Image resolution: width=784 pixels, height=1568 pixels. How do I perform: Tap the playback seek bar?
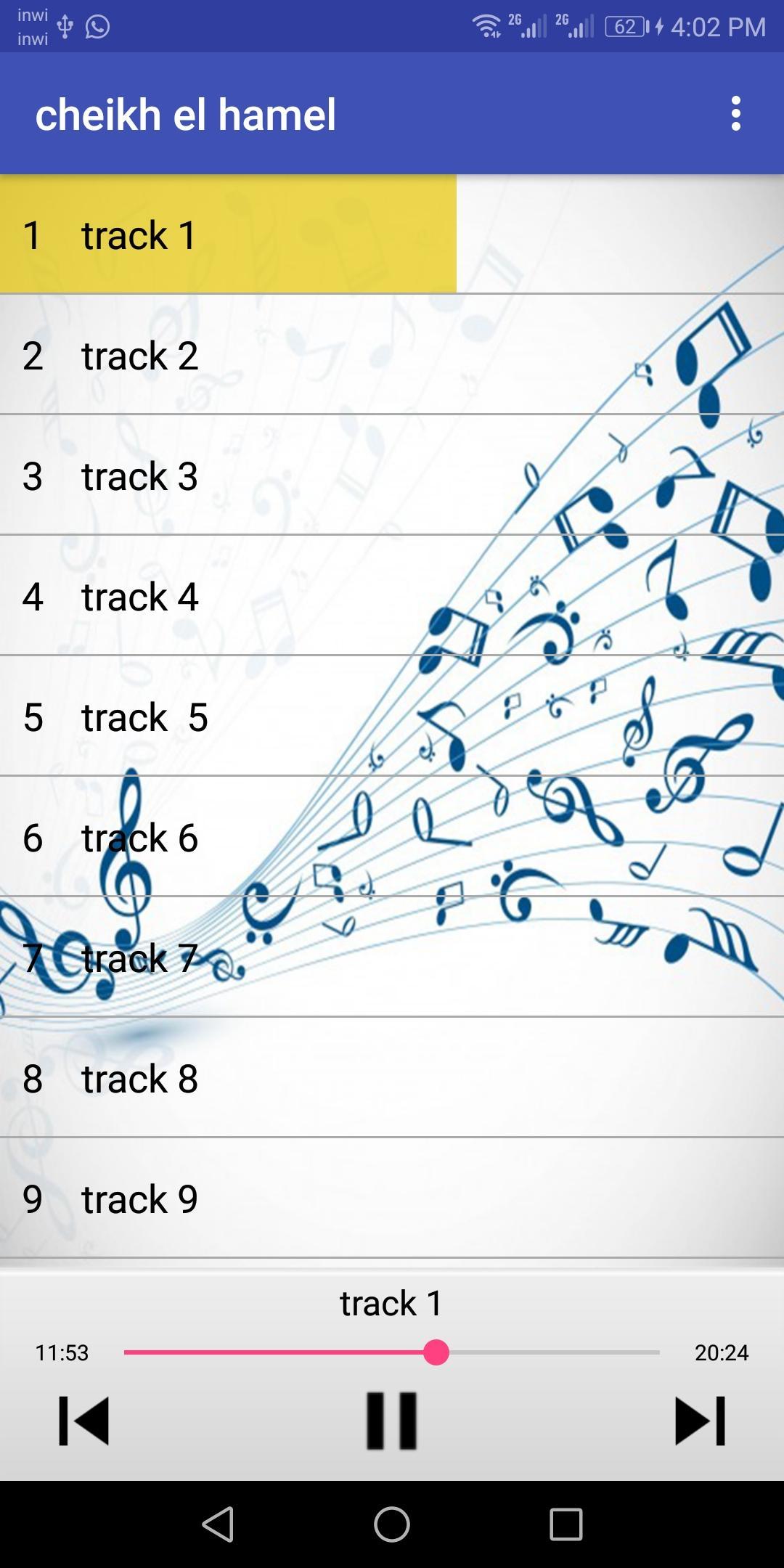392,1352
